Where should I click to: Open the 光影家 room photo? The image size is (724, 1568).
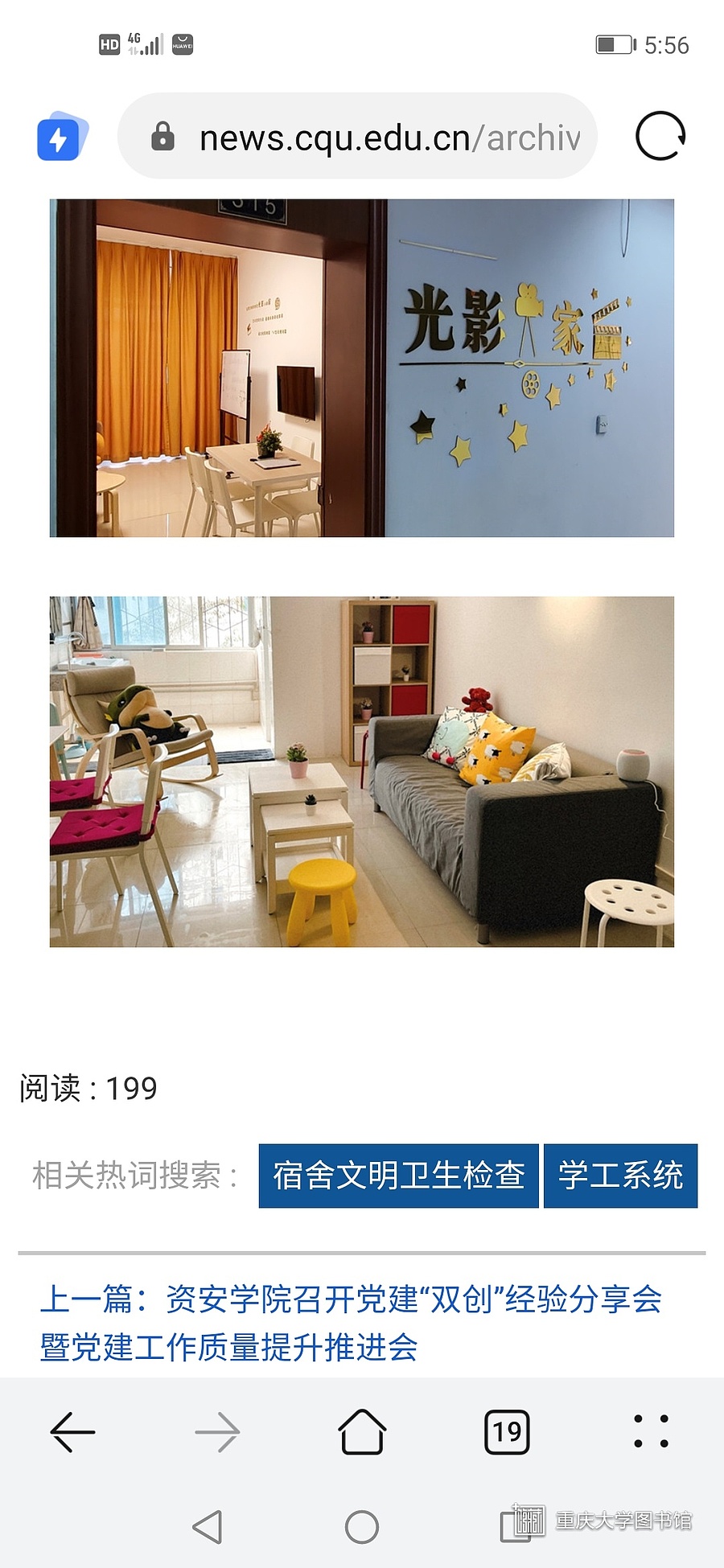[x=362, y=367]
